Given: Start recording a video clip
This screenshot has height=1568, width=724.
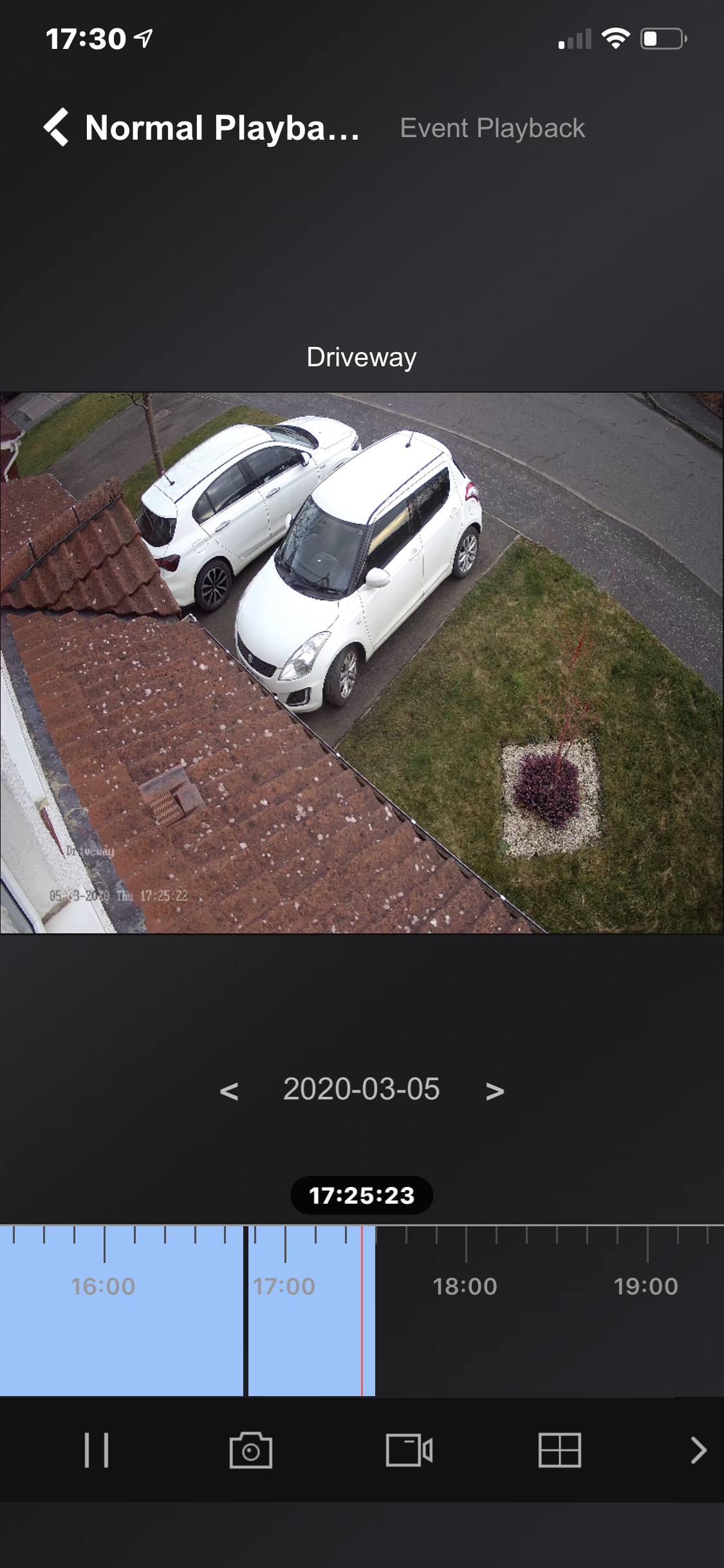Looking at the screenshot, I should point(409,1450).
